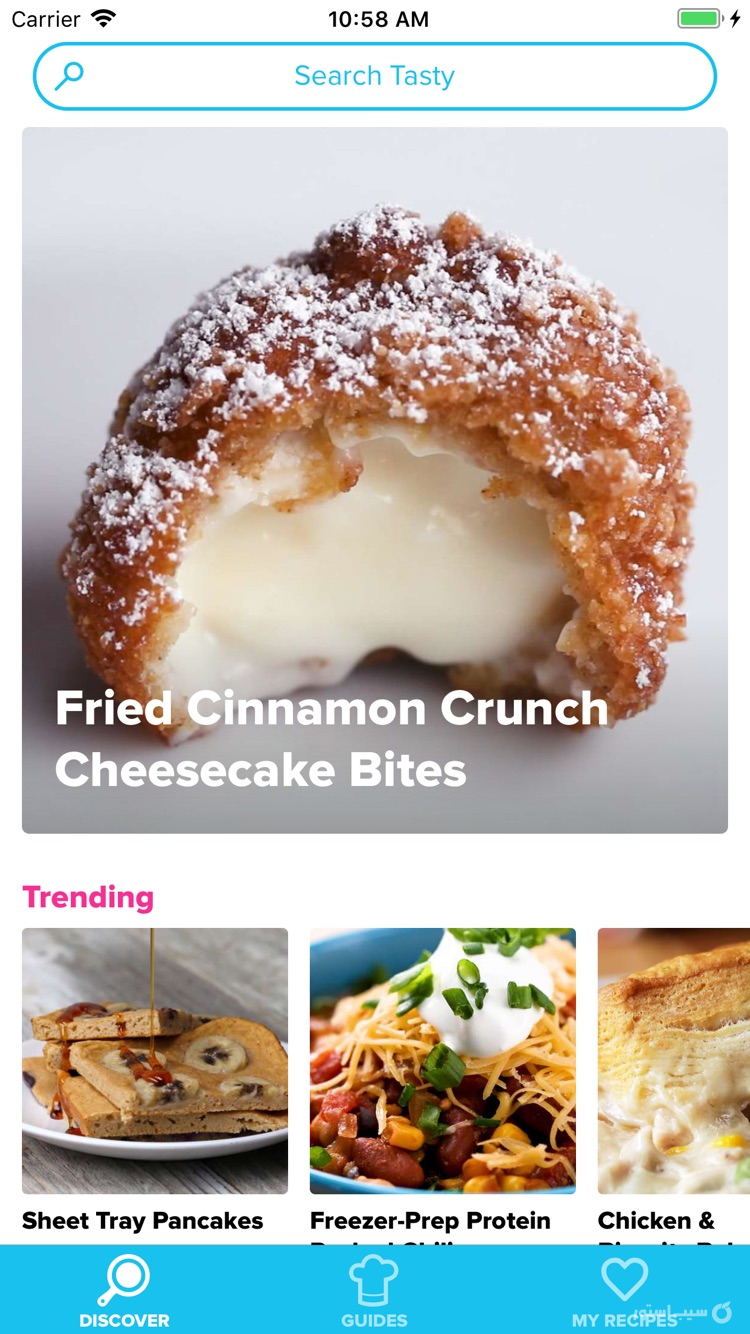Go to the My Recipes tab
Viewport: 750px width, 1334px height.
(x=624, y=1291)
